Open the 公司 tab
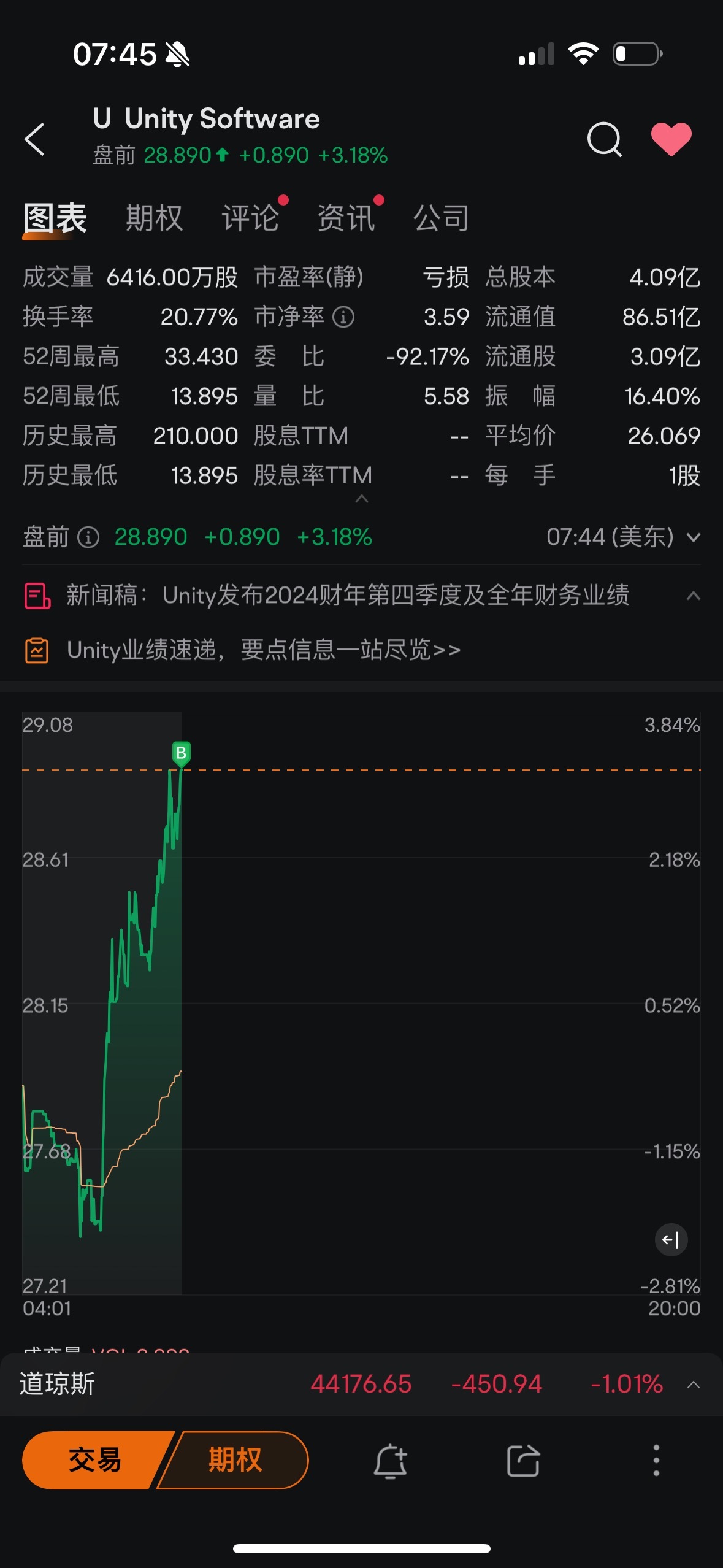The height and width of the screenshot is (1568, 723). 442,218
